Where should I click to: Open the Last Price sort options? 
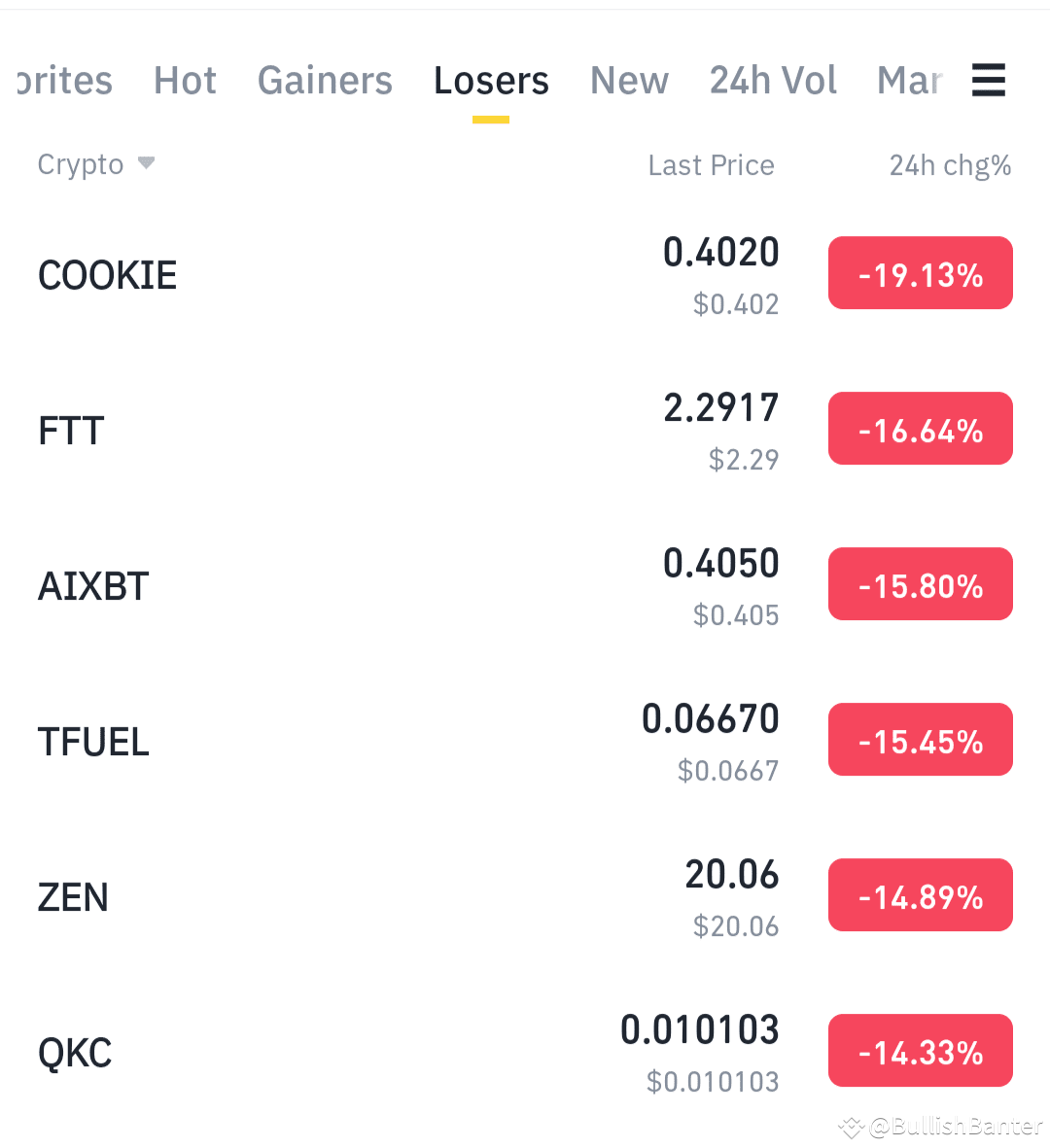(x=711, y=164)
